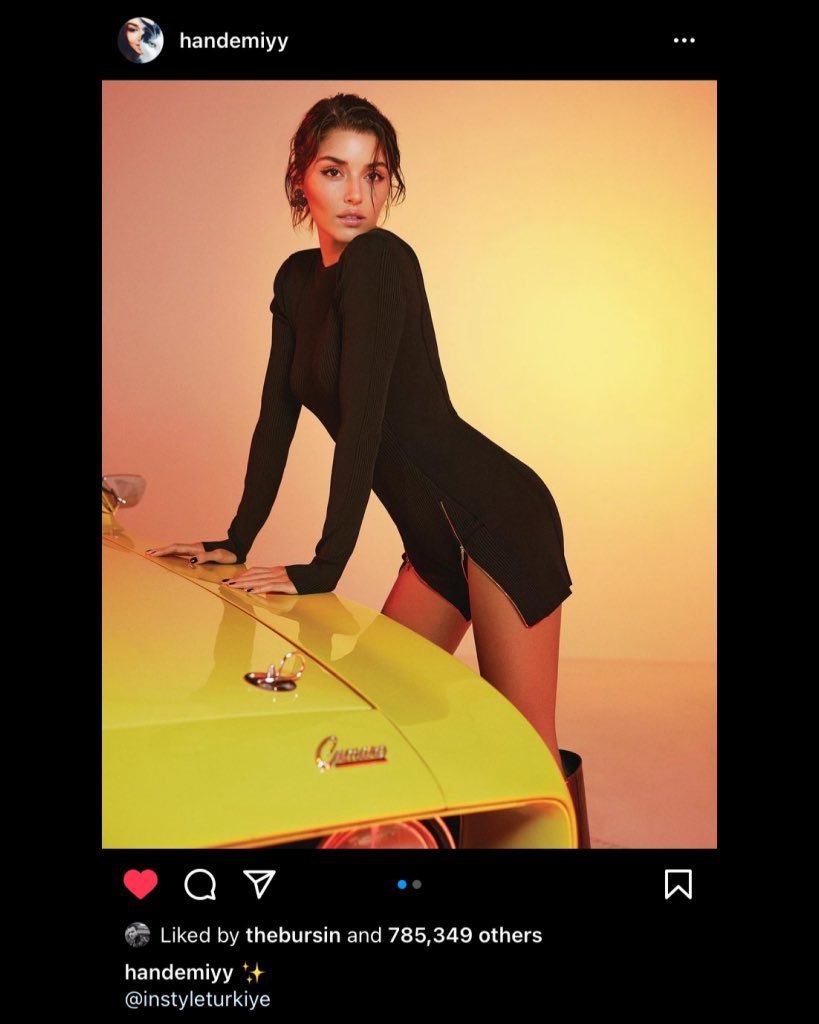Open the comments speech bubble

tap(200, 885)
